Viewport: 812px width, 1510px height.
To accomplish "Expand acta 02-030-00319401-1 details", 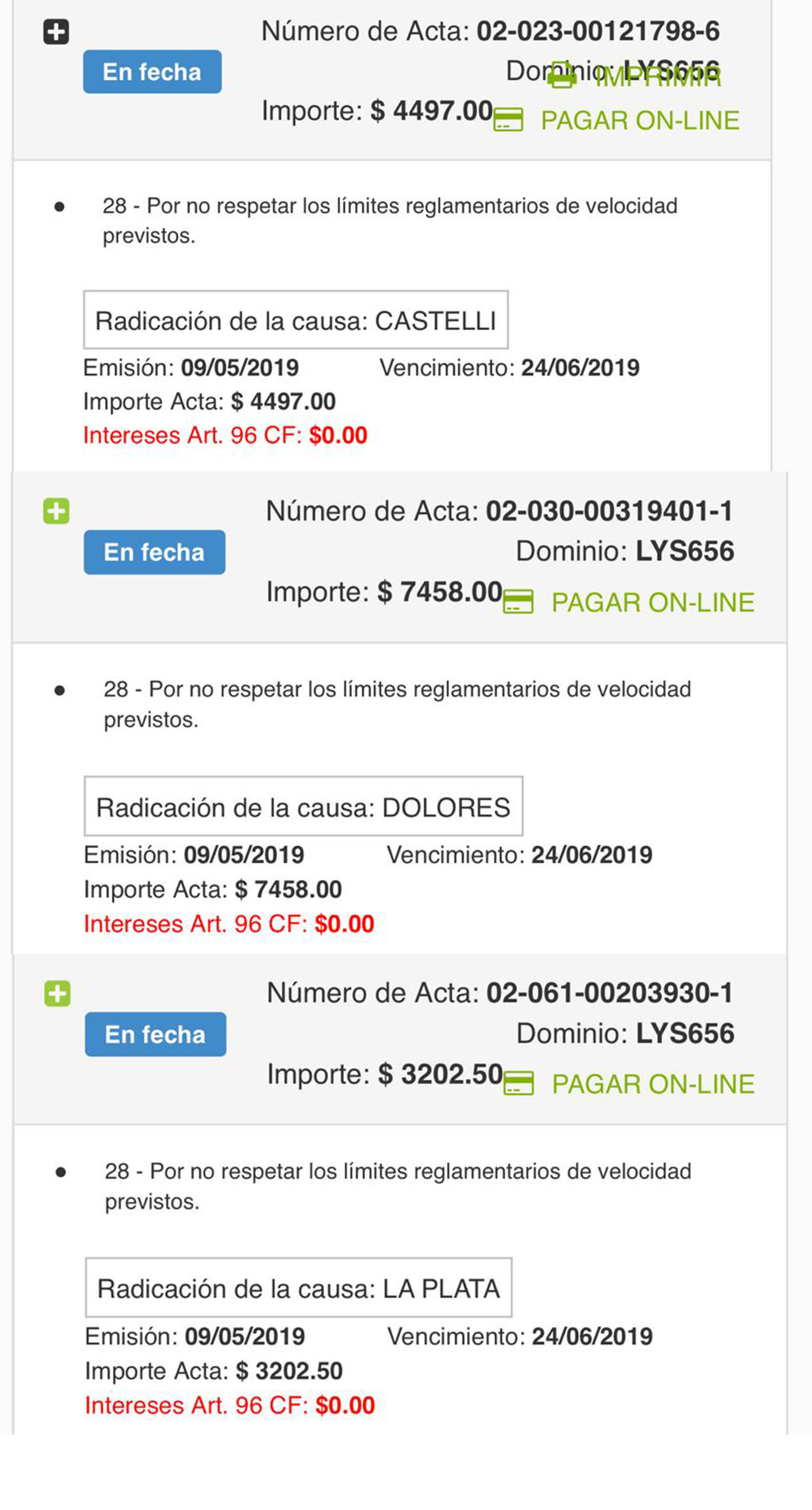I will 56,511.
